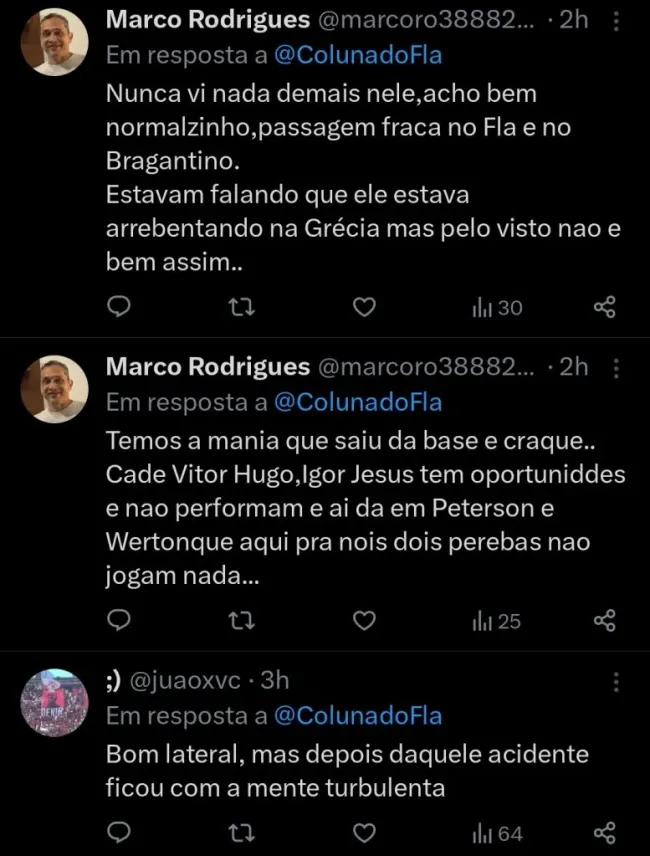This screenshot has height=856, width=650.
Task: Reply to @juaoxvc's tweet
Action: [x=119, y=833]
